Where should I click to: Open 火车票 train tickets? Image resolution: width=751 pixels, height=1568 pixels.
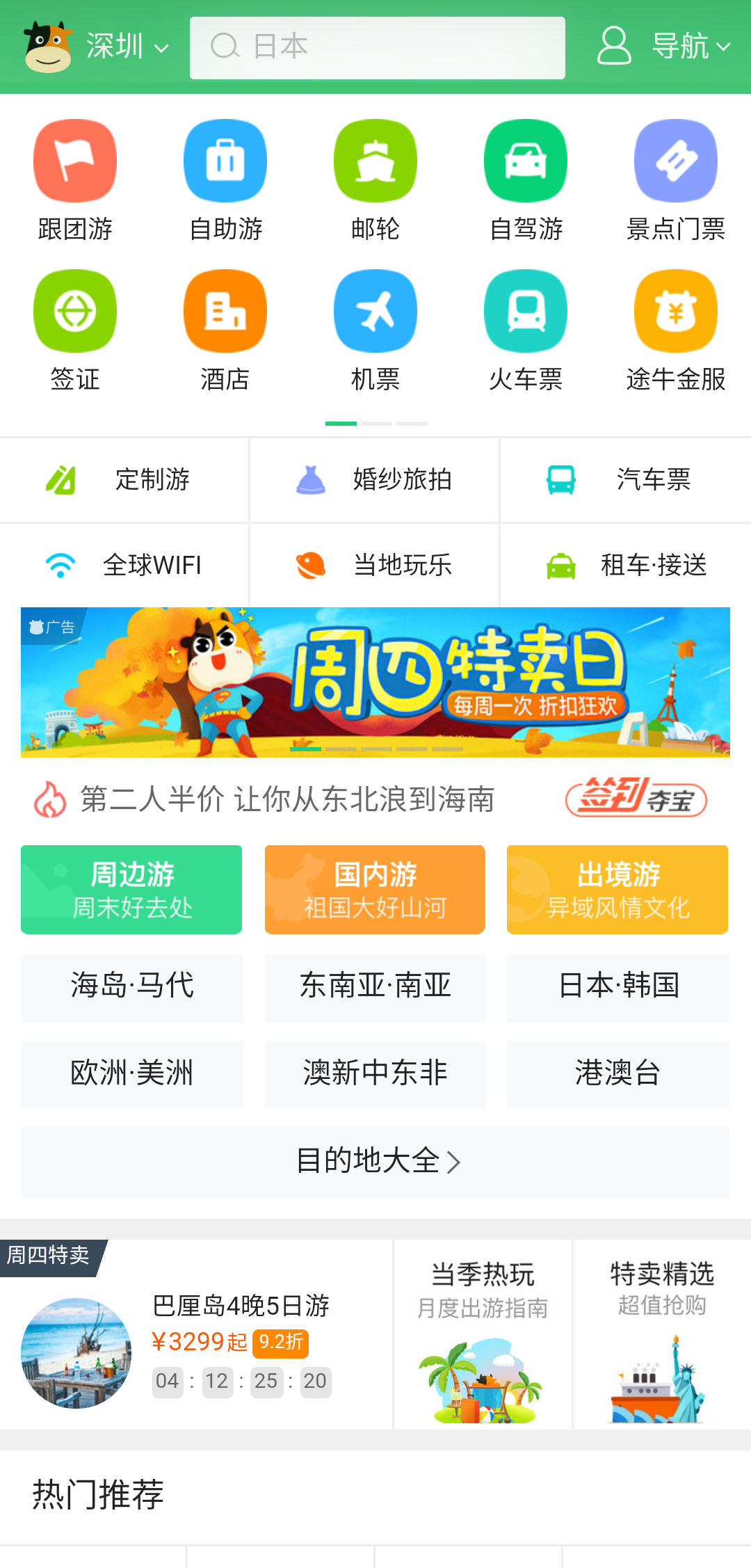[x=526, y=330]
